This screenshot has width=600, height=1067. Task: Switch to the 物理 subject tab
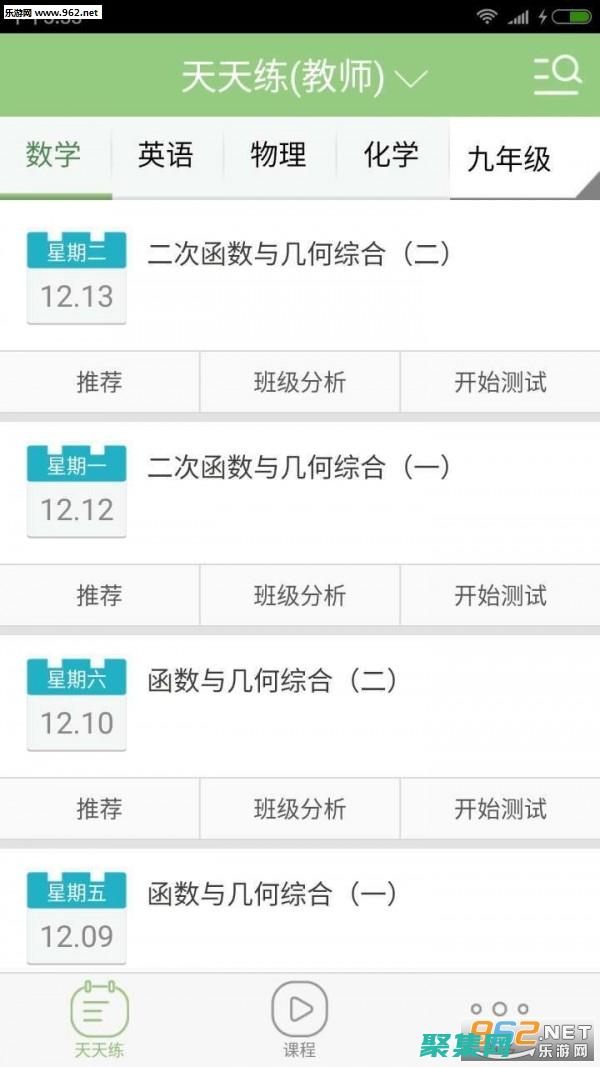pyautogui.click(x=278, y=155)
